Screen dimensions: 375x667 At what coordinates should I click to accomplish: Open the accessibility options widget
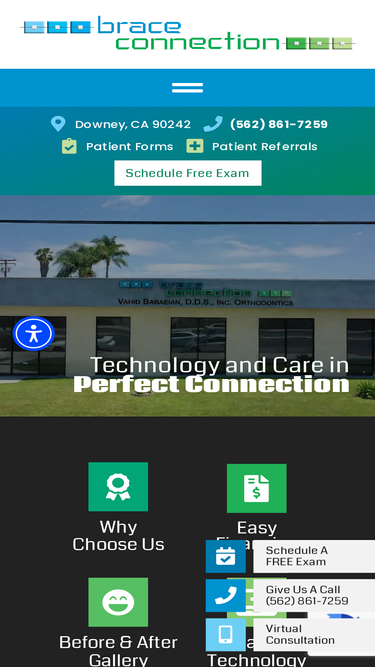34,334
